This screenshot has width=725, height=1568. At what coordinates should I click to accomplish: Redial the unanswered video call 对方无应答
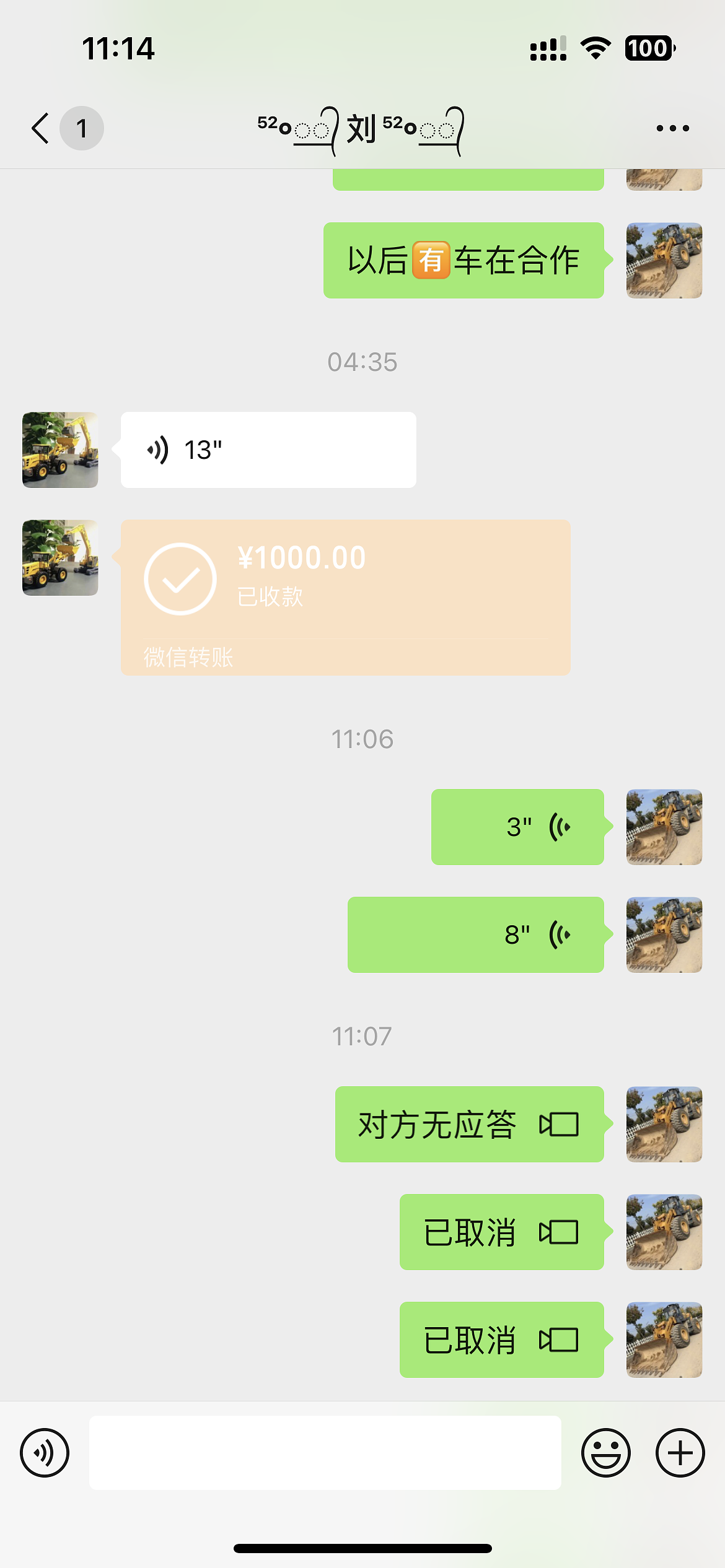(x=469, y=1124)
